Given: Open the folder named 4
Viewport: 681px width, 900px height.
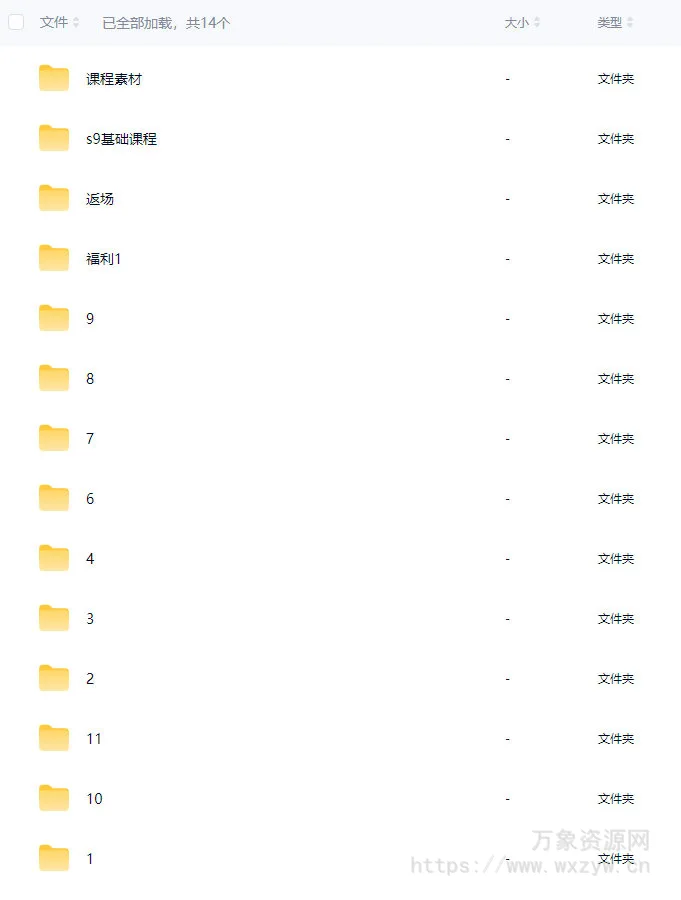Looking at the screenshot, I should pos(90,559).
